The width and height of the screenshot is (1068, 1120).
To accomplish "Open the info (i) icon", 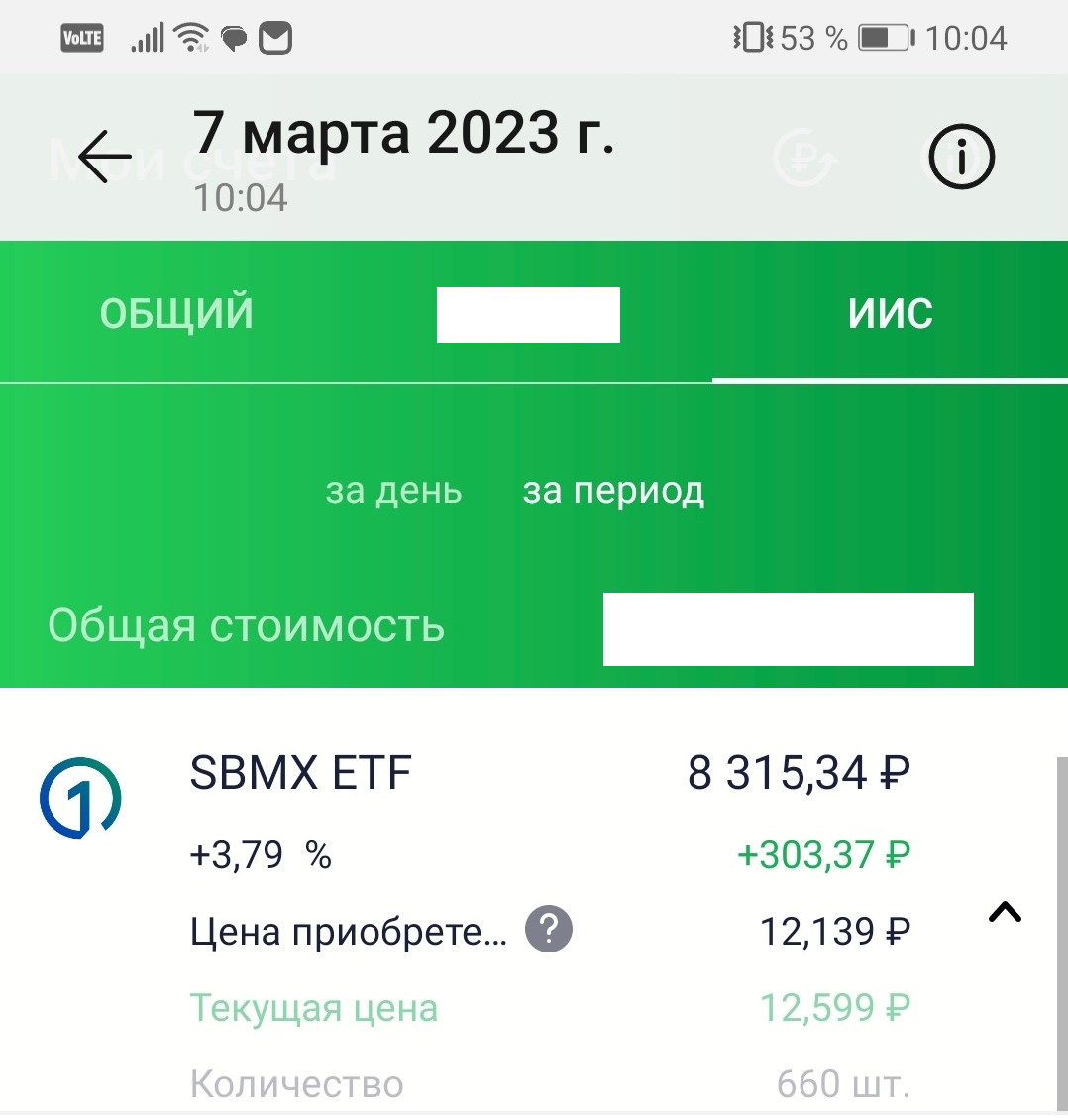I will click(x=958, y=156).
